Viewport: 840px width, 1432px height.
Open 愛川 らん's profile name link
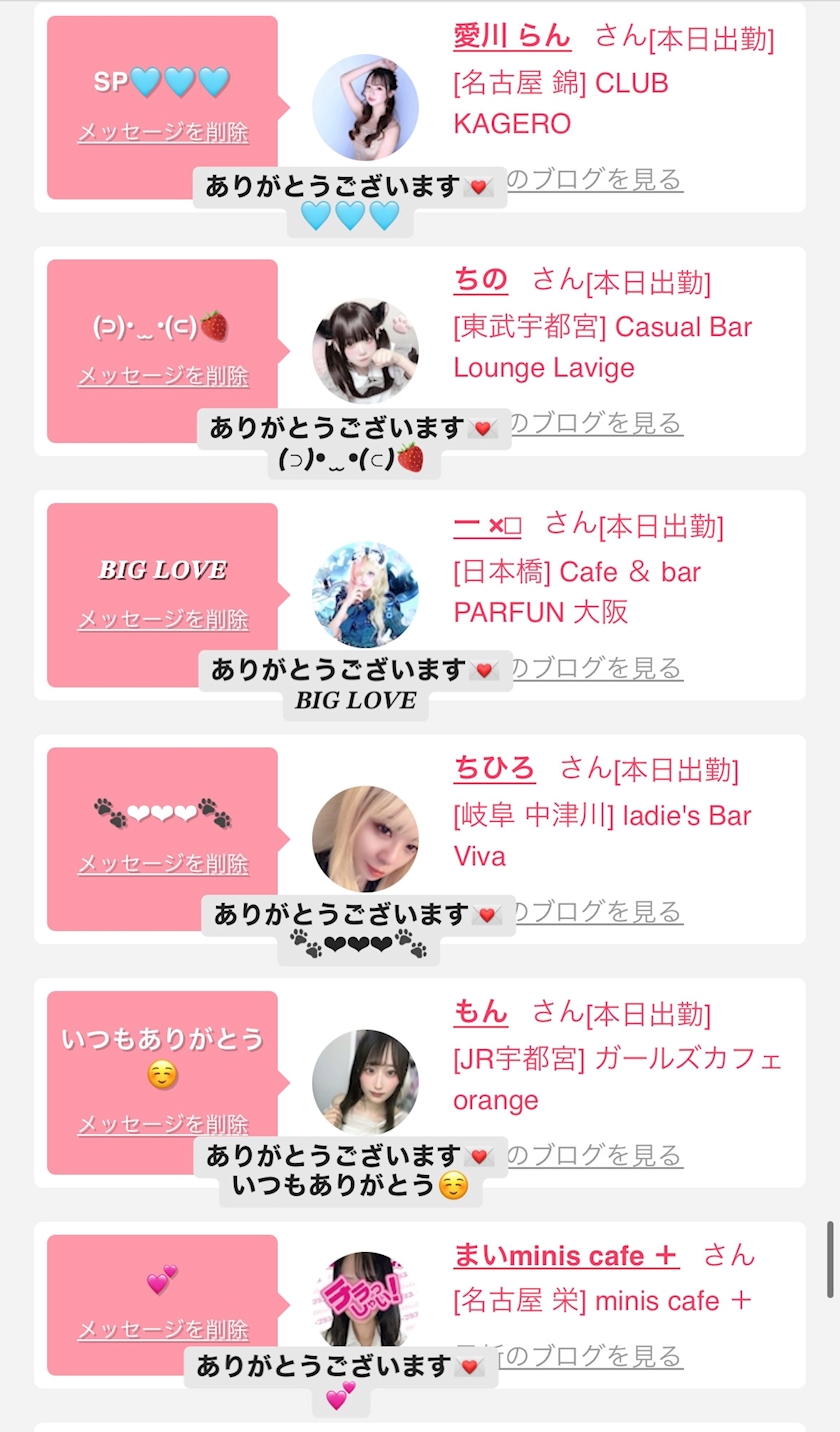tap(512, 37)
